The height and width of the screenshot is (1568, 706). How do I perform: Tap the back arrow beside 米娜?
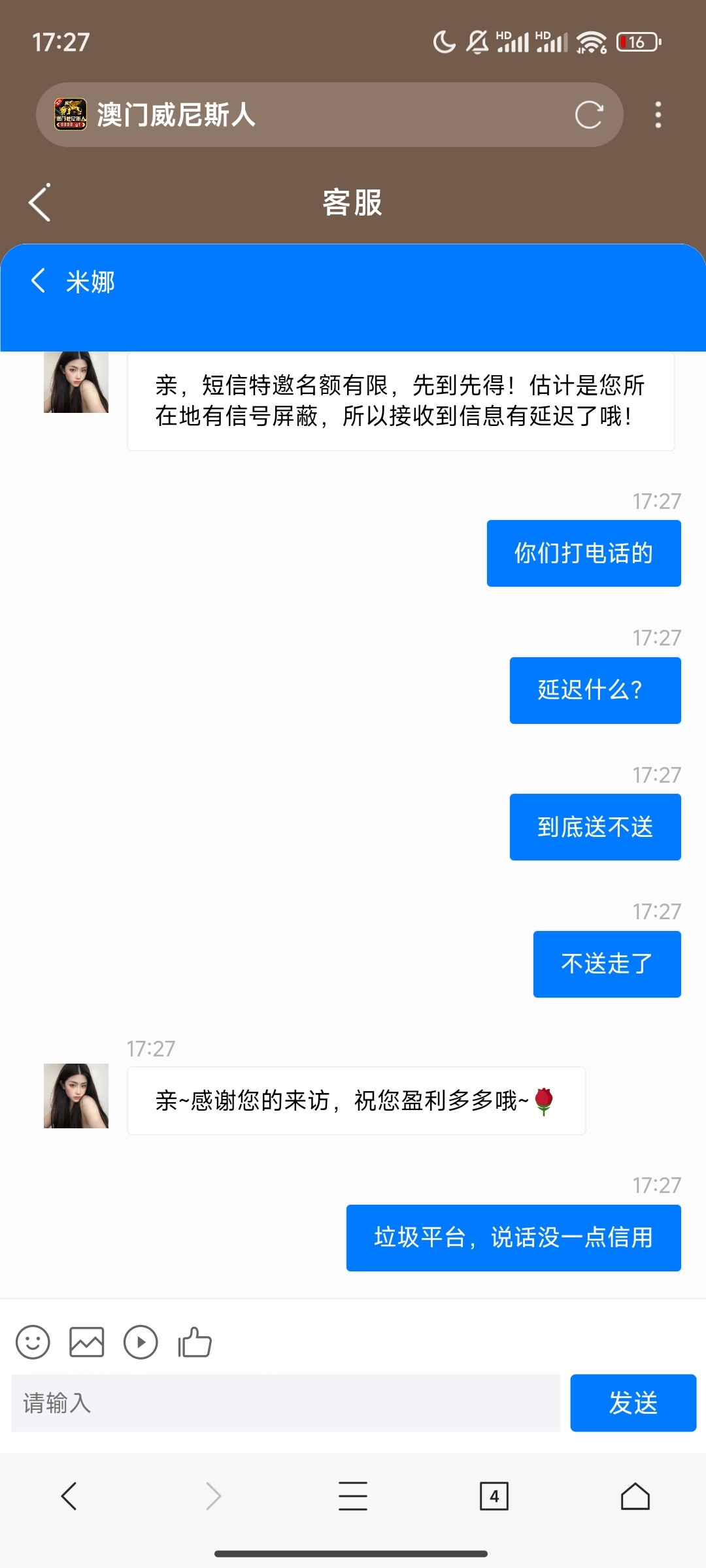[39, 281]
